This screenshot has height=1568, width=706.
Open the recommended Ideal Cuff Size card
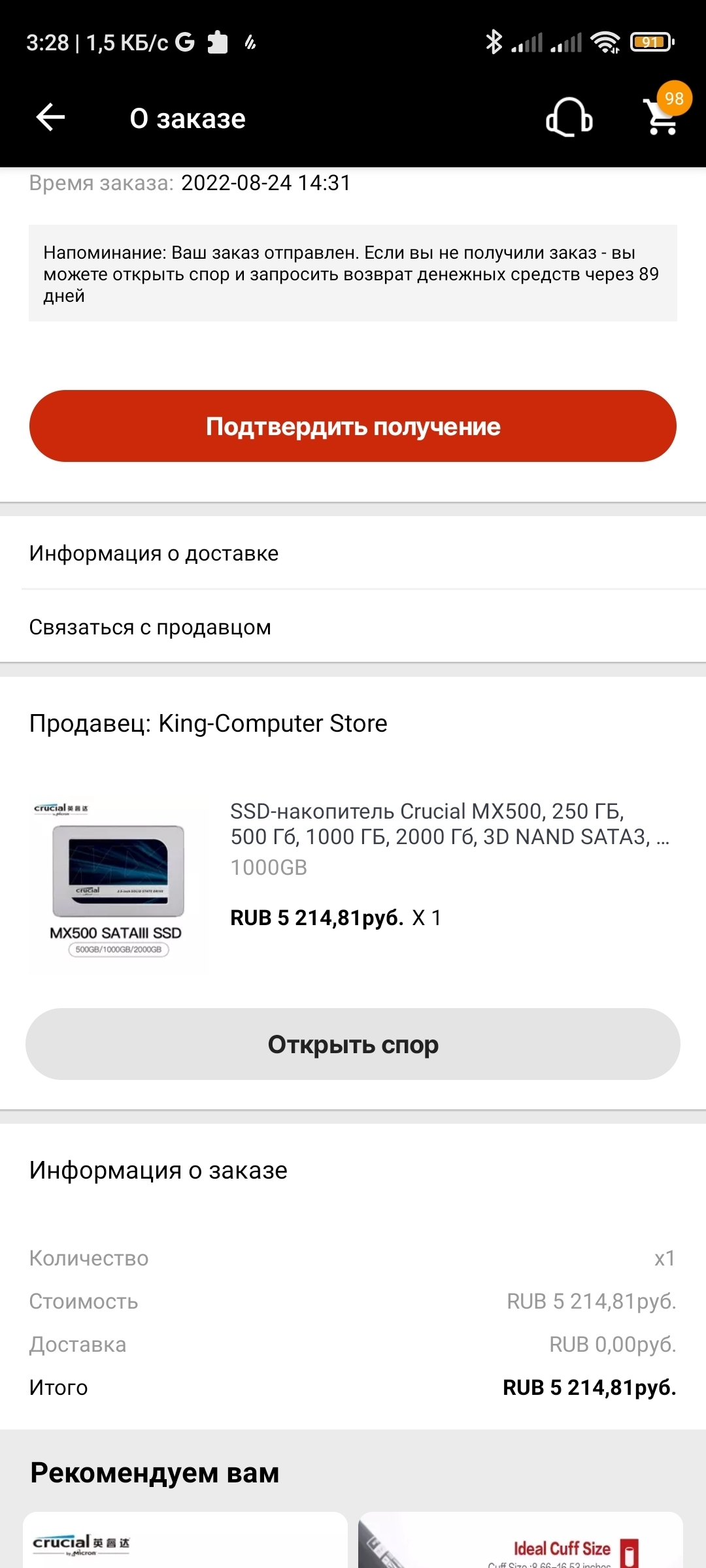(x=520, y=1541)
